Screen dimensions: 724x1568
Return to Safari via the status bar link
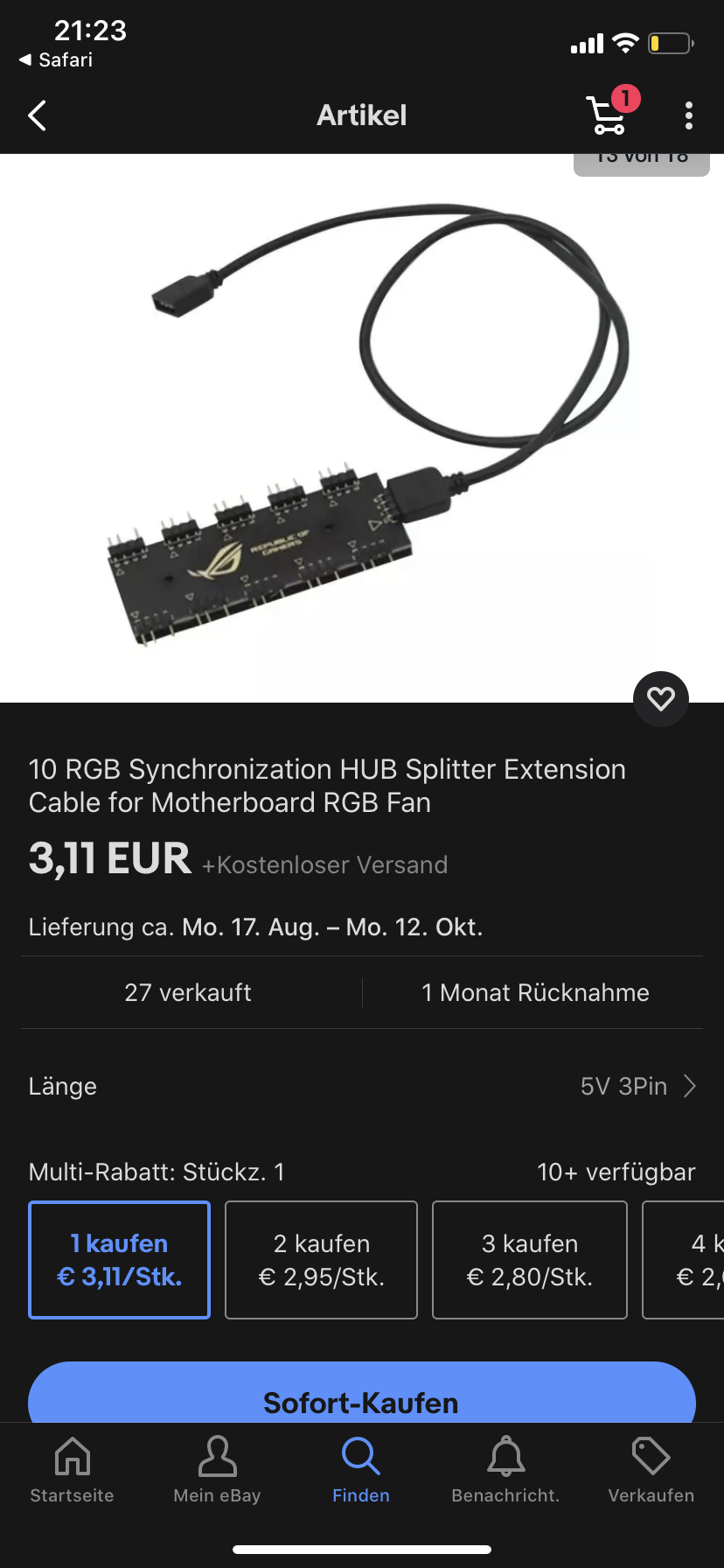(x=56, y=59)
